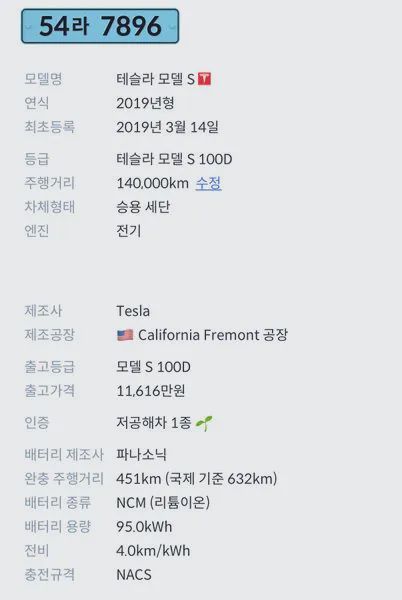Tap the 수정 link next to 140,000km

coord(208,183)
